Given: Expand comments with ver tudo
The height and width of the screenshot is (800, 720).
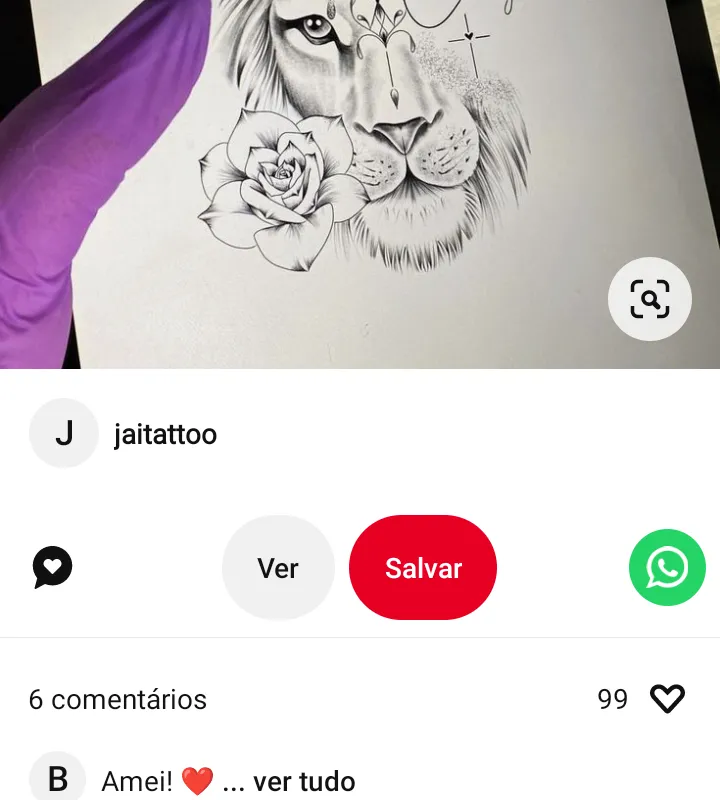Looking at the screenshot, I should (304, 781).
